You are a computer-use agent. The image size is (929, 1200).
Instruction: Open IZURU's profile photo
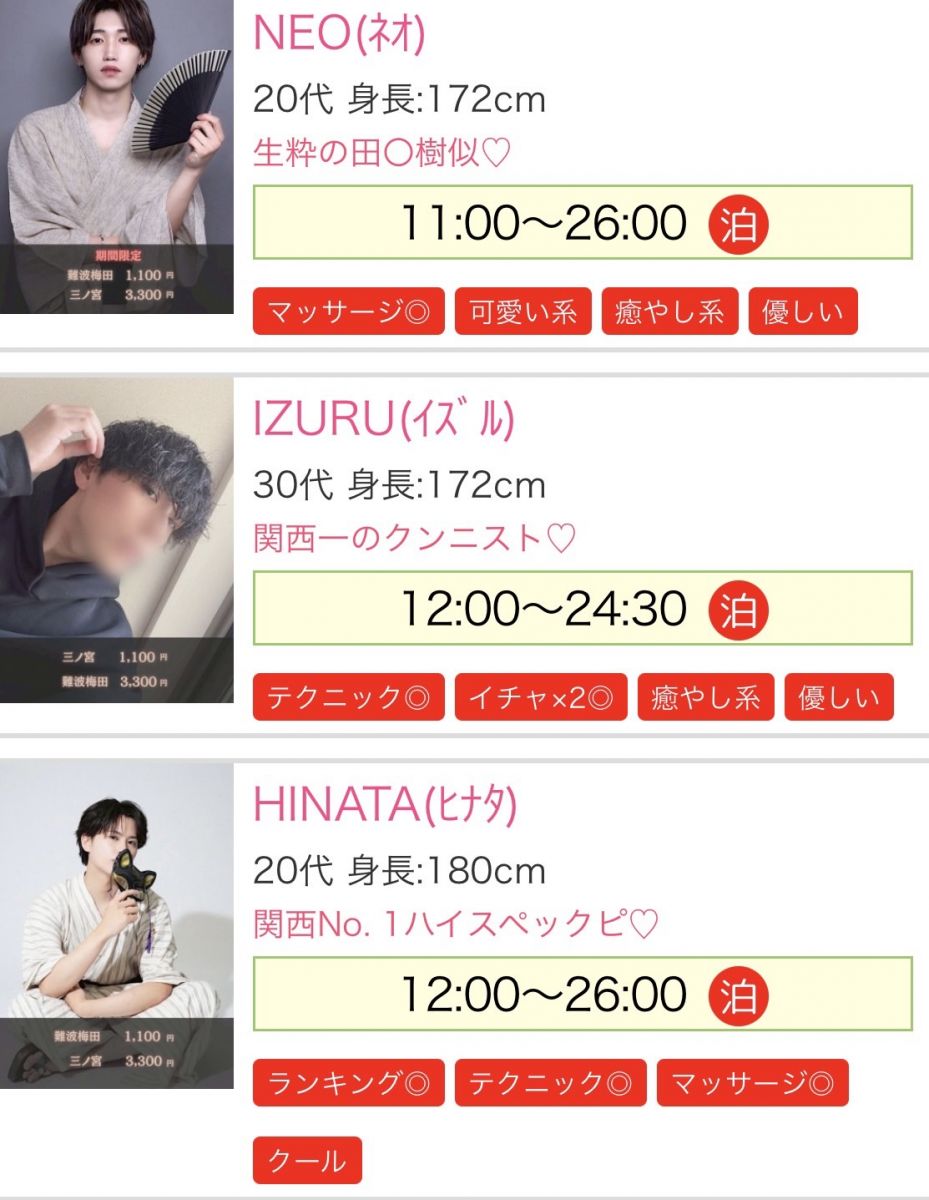pos(116,540)
